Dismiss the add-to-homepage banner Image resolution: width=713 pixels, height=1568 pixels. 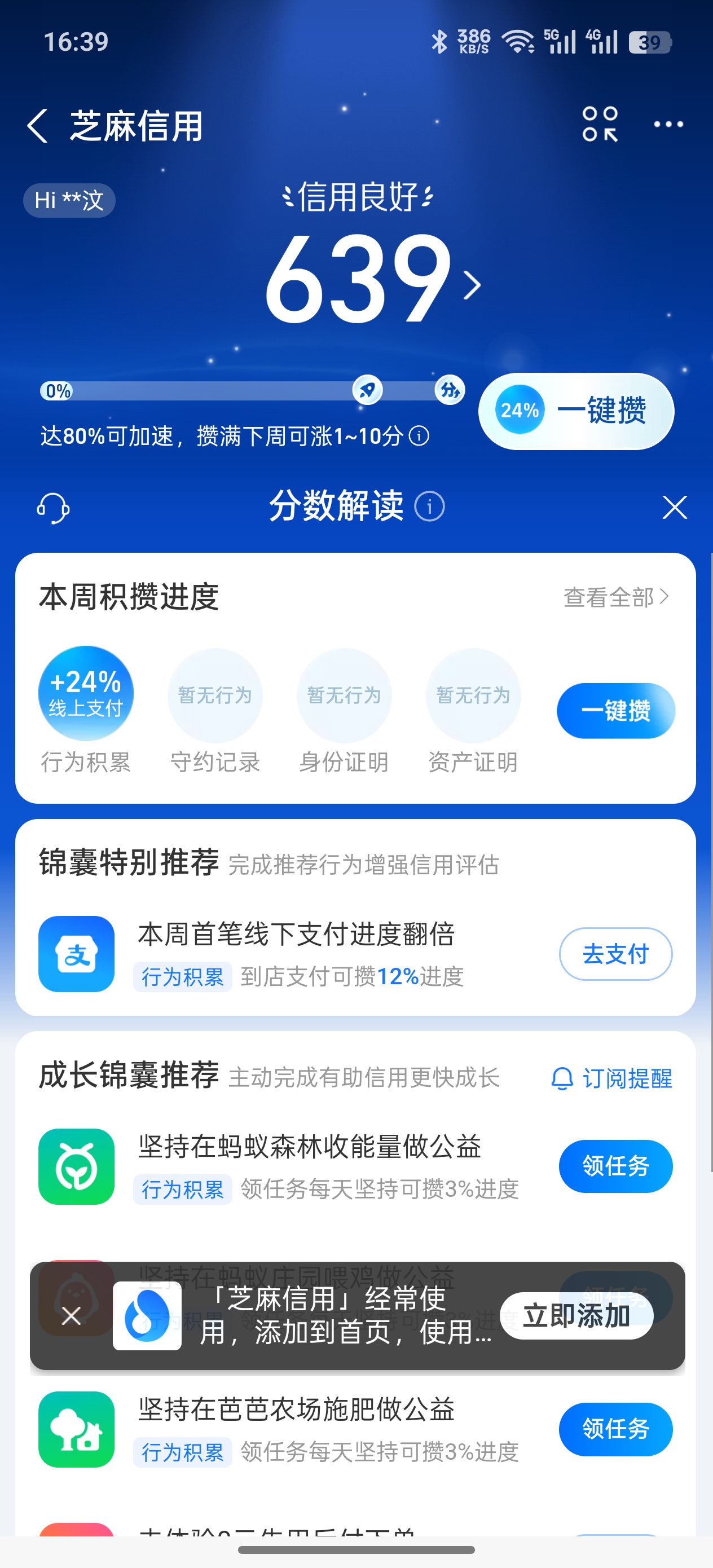(x=71, y=1316)
